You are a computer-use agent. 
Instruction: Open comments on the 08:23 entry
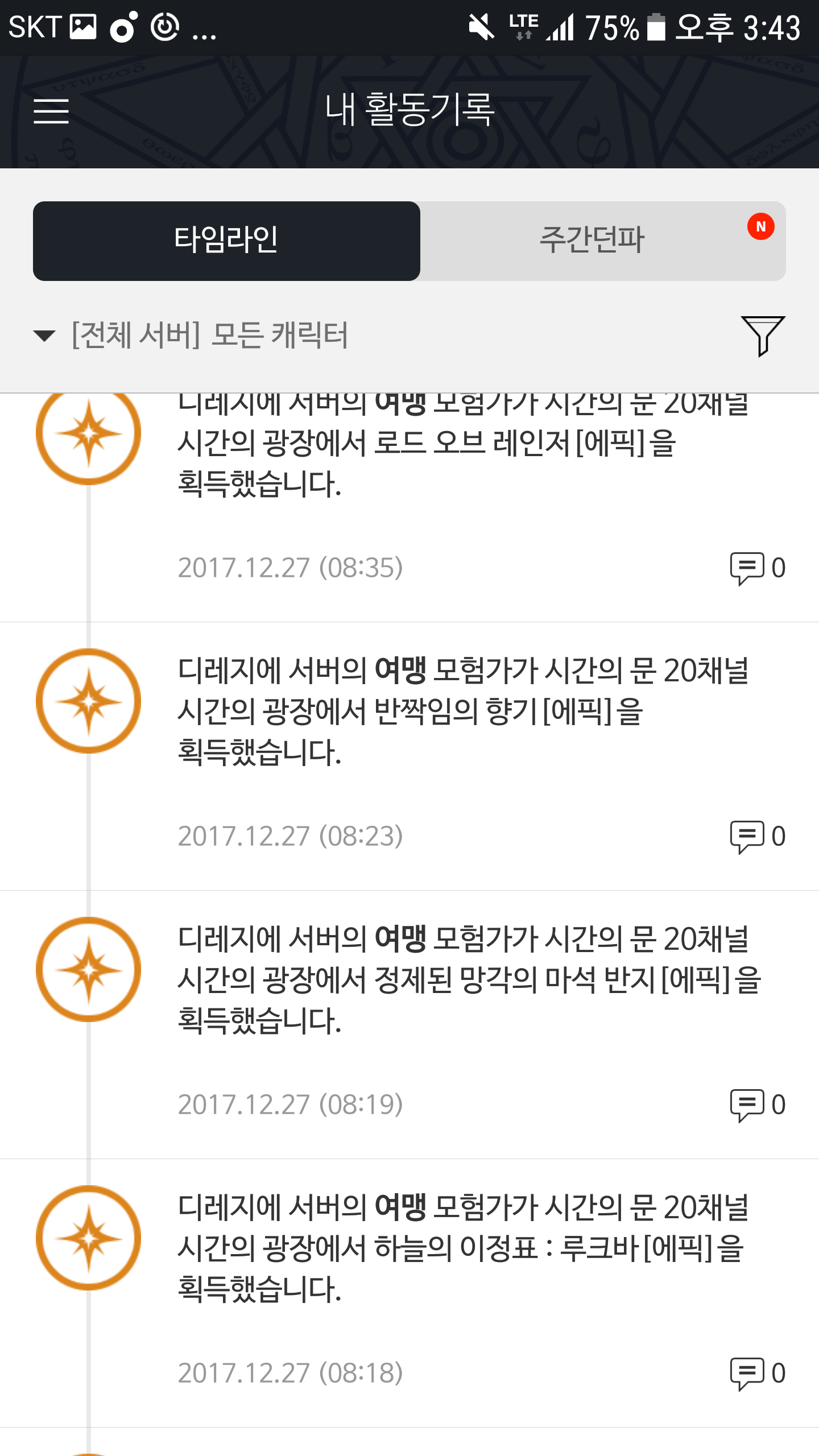(x=758, y=837)
